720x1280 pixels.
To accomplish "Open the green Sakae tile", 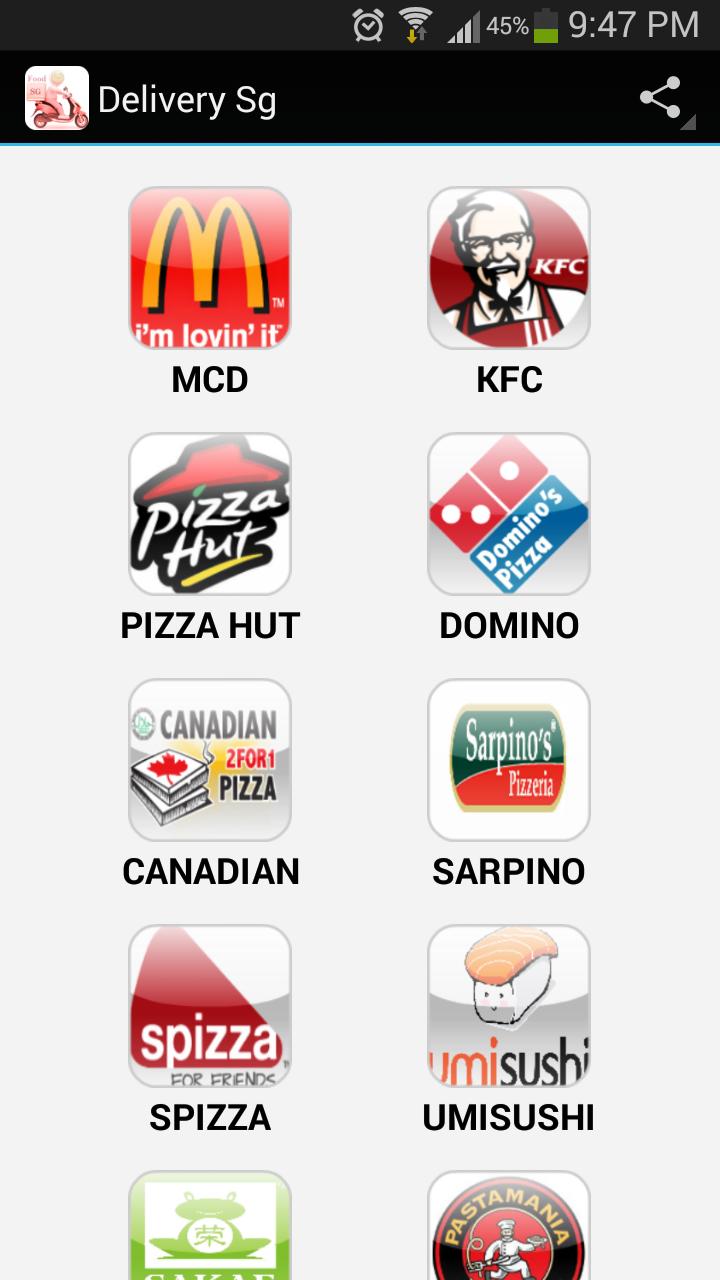I will point(210,1228).
